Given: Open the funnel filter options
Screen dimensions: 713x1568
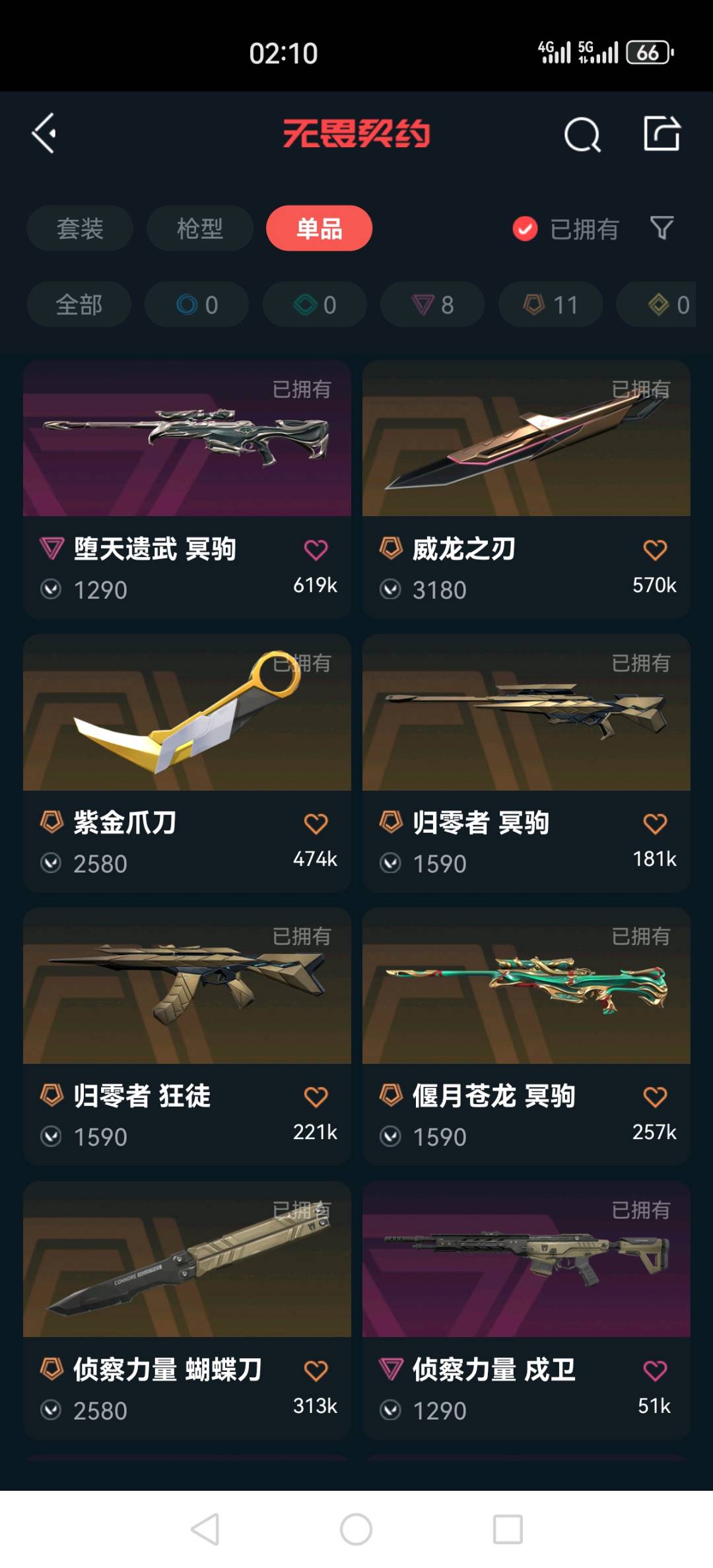Looking at the screenshot, I should pos(662,228).
